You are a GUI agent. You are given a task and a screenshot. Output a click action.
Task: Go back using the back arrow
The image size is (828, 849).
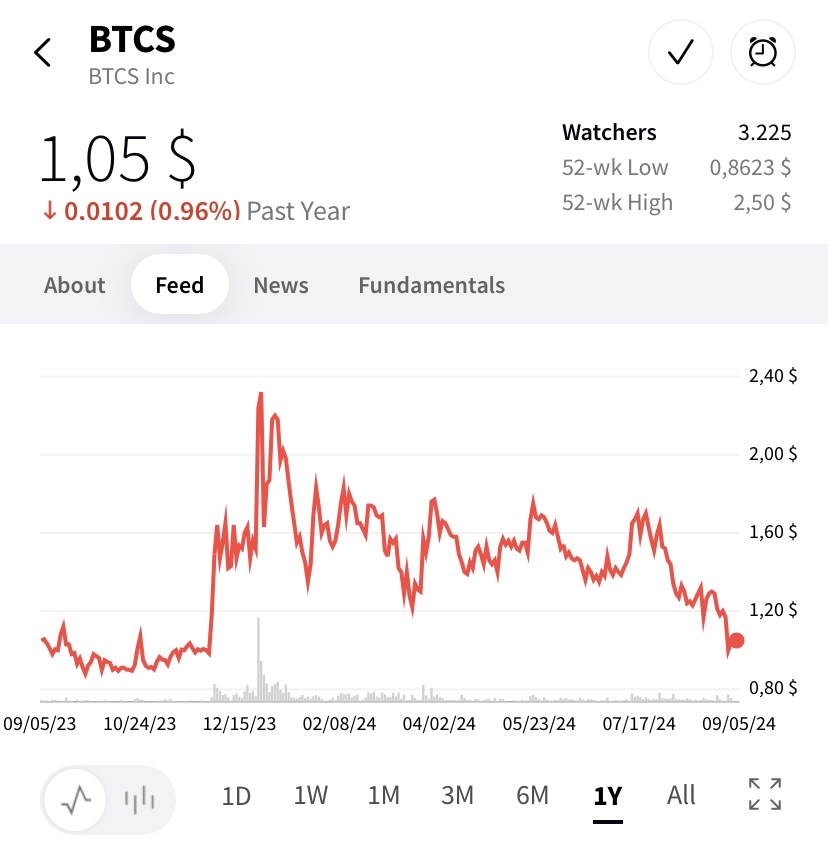(x=42, y=53)
